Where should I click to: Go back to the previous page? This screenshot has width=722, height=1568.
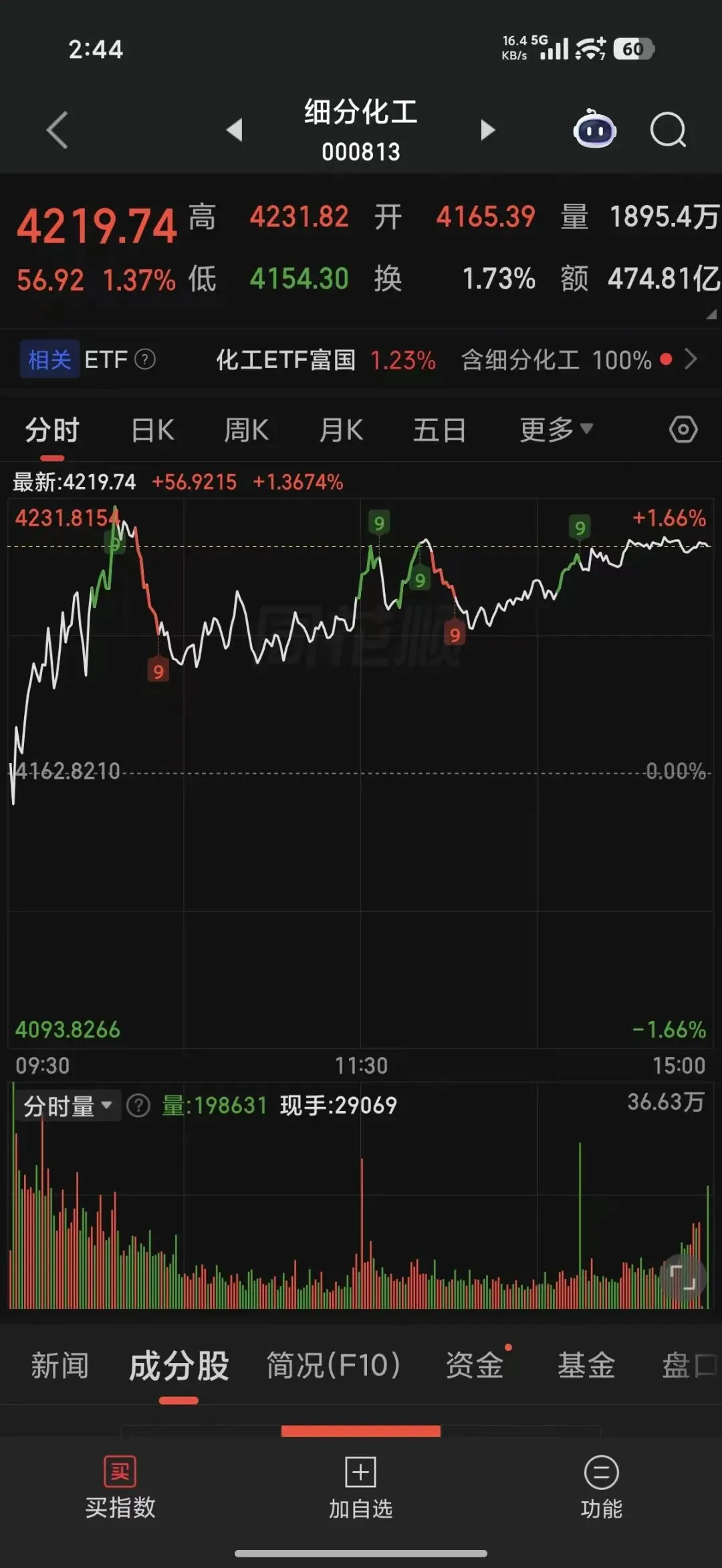point(57,130)
